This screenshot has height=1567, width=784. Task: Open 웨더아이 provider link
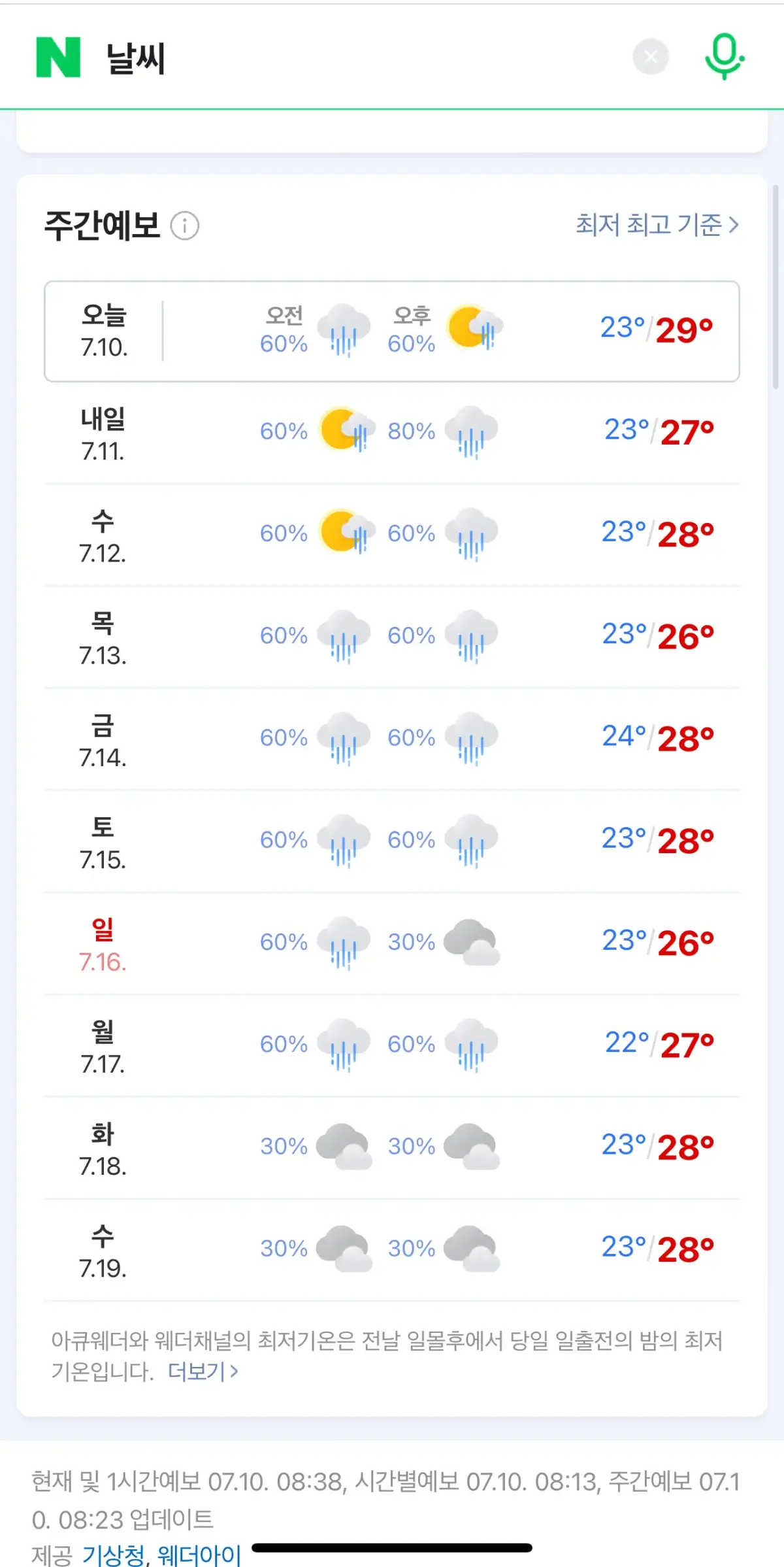[200, 1555]
